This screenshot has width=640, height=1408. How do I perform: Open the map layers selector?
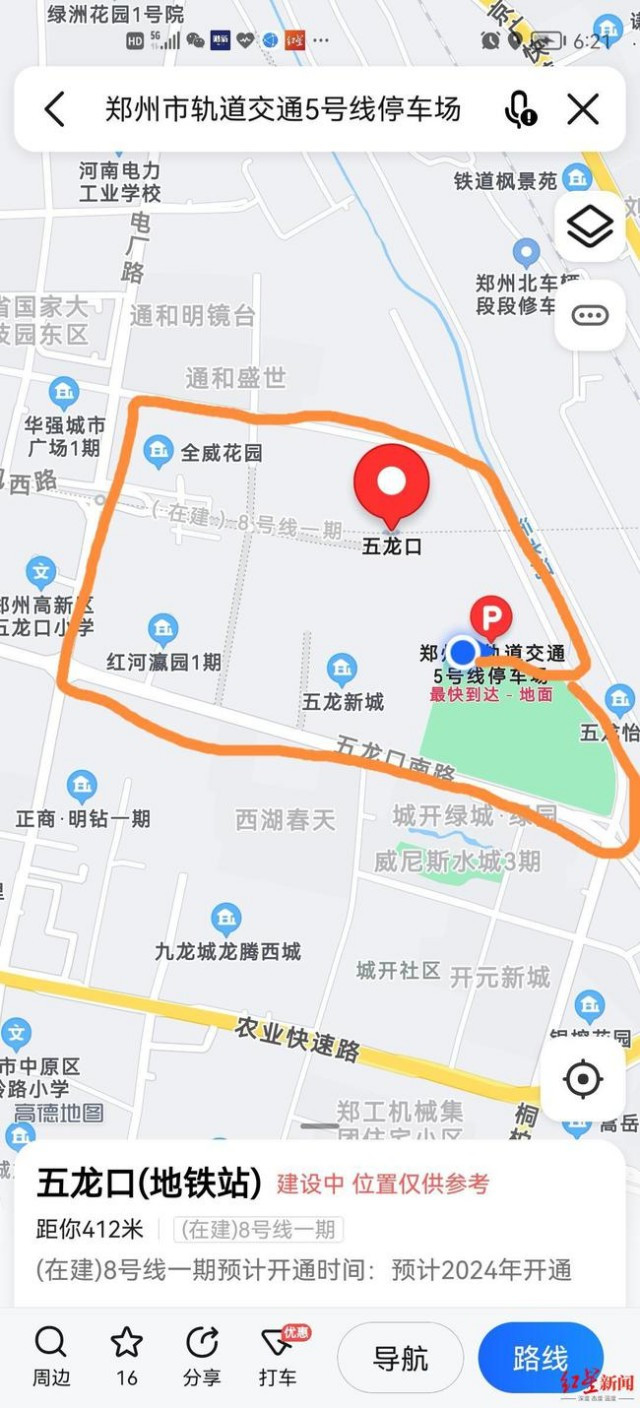point(590,229)
